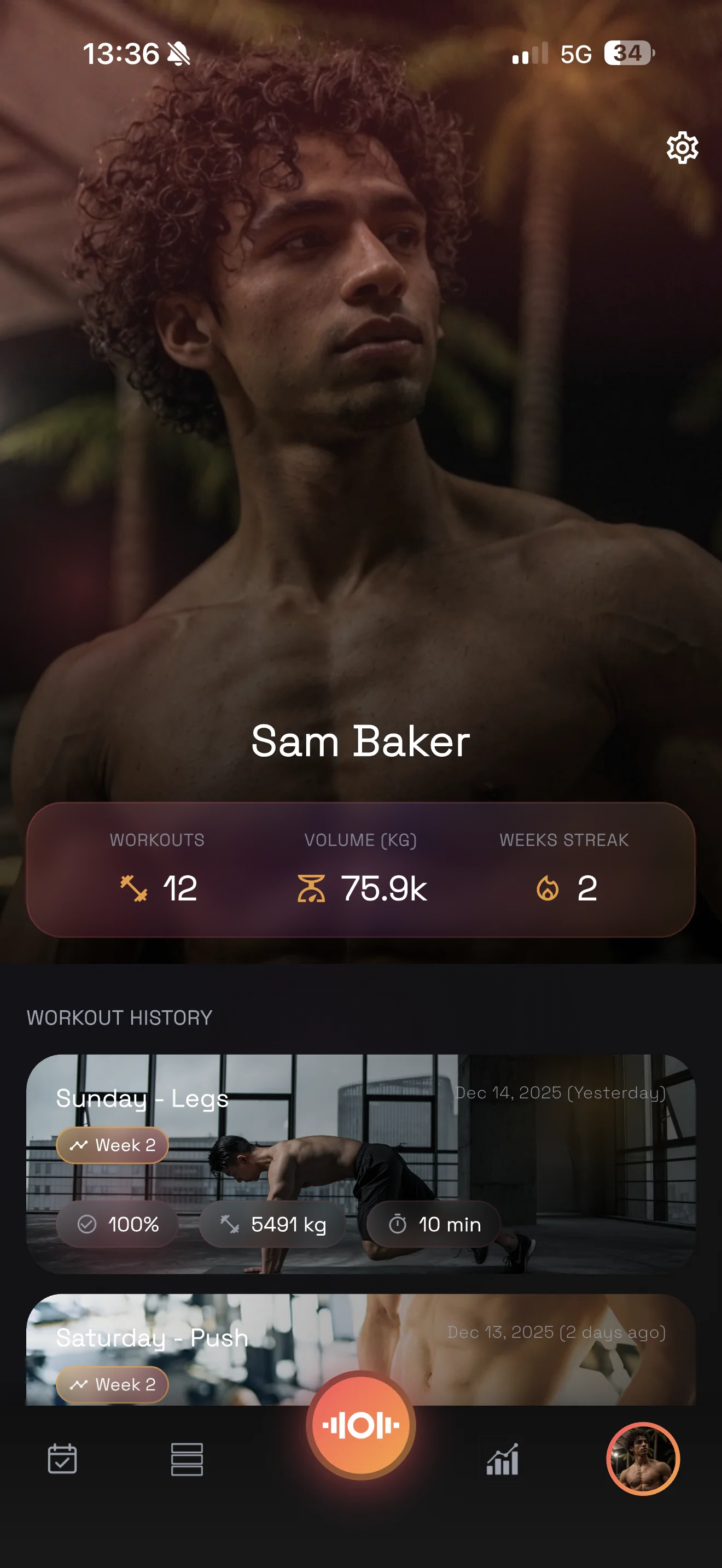This screenshot has width=722, height=1568.
Task: Tap the orange center workout button
Action: click(360, 1424)
